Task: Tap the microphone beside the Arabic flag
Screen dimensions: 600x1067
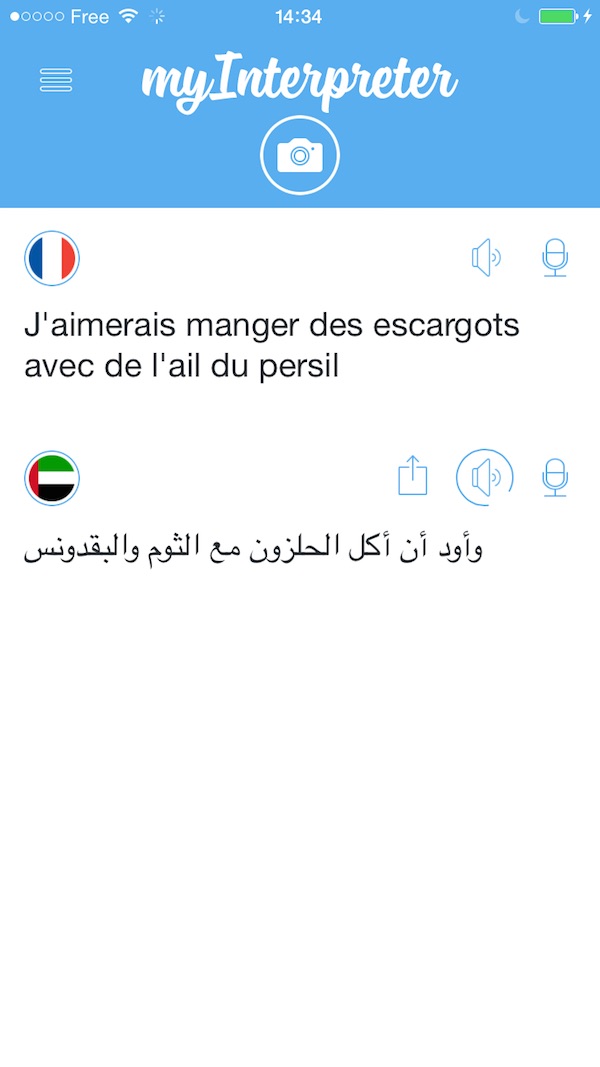Action: point(555,478)
